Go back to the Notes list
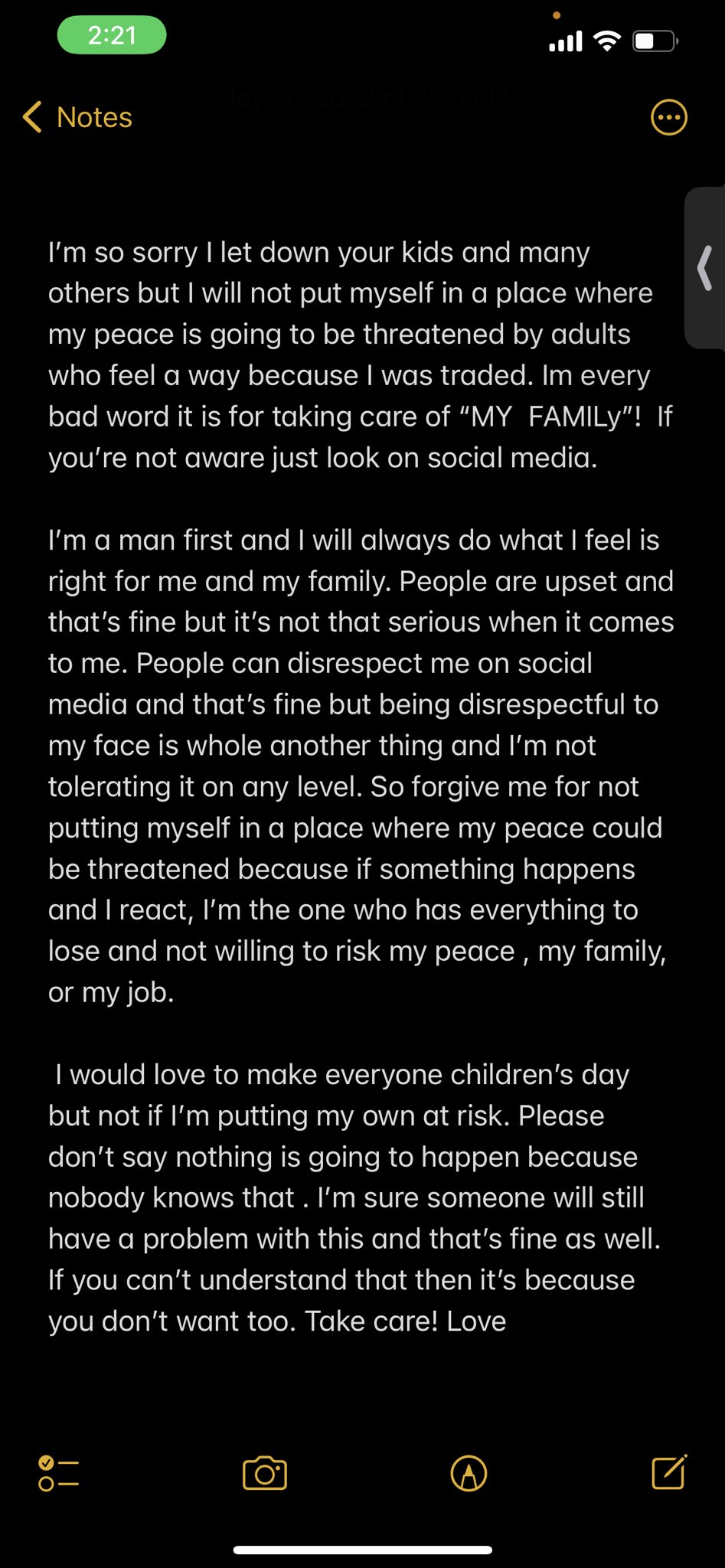This screenshot has width=725, height=1568. (x=77, y=118)
